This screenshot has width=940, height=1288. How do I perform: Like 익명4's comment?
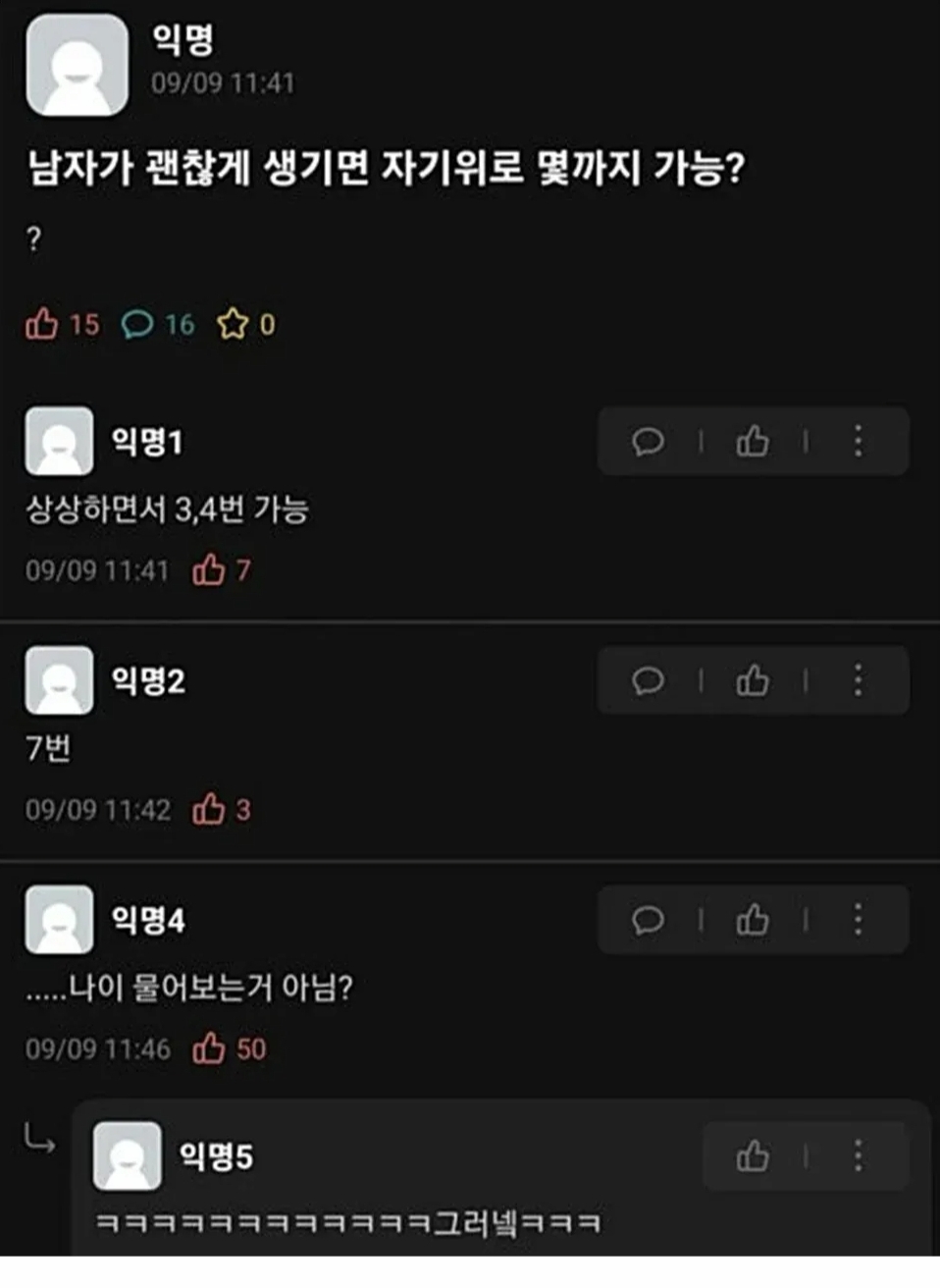click(x=753, y=920)
